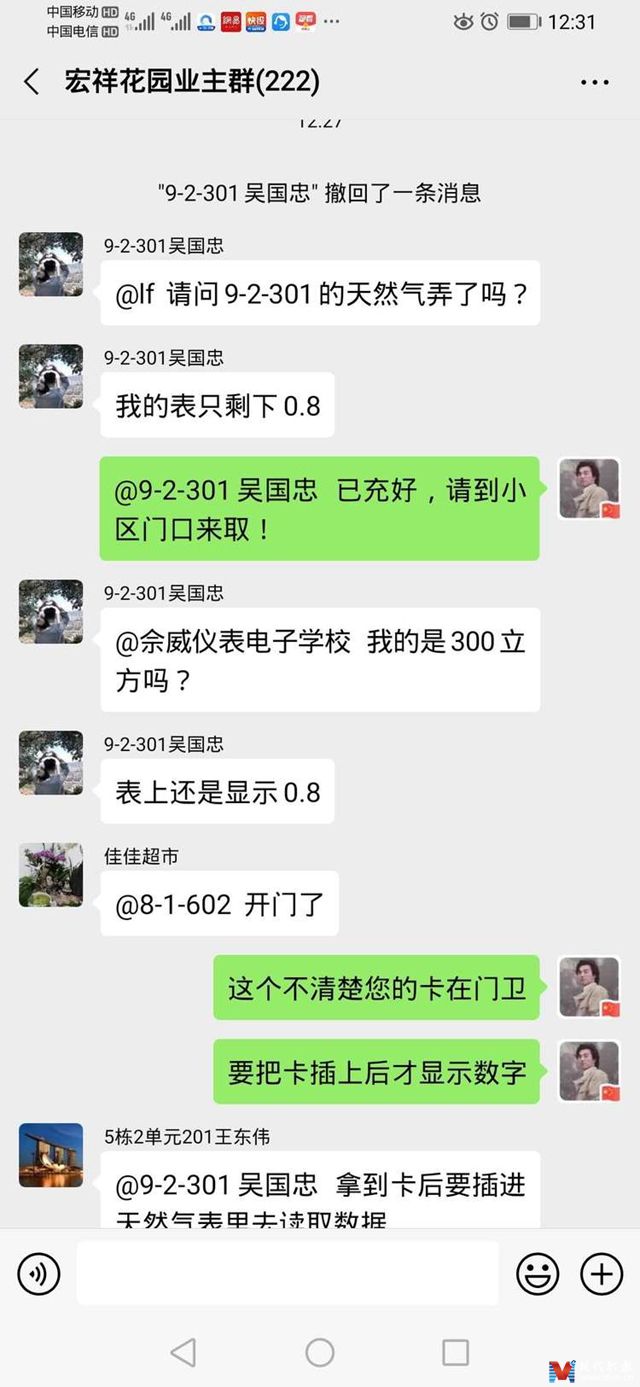640x1387 pixels.
Task: Open own avatar beside 已充好 message
Action: pyautogui.click(x=589, y=488)
